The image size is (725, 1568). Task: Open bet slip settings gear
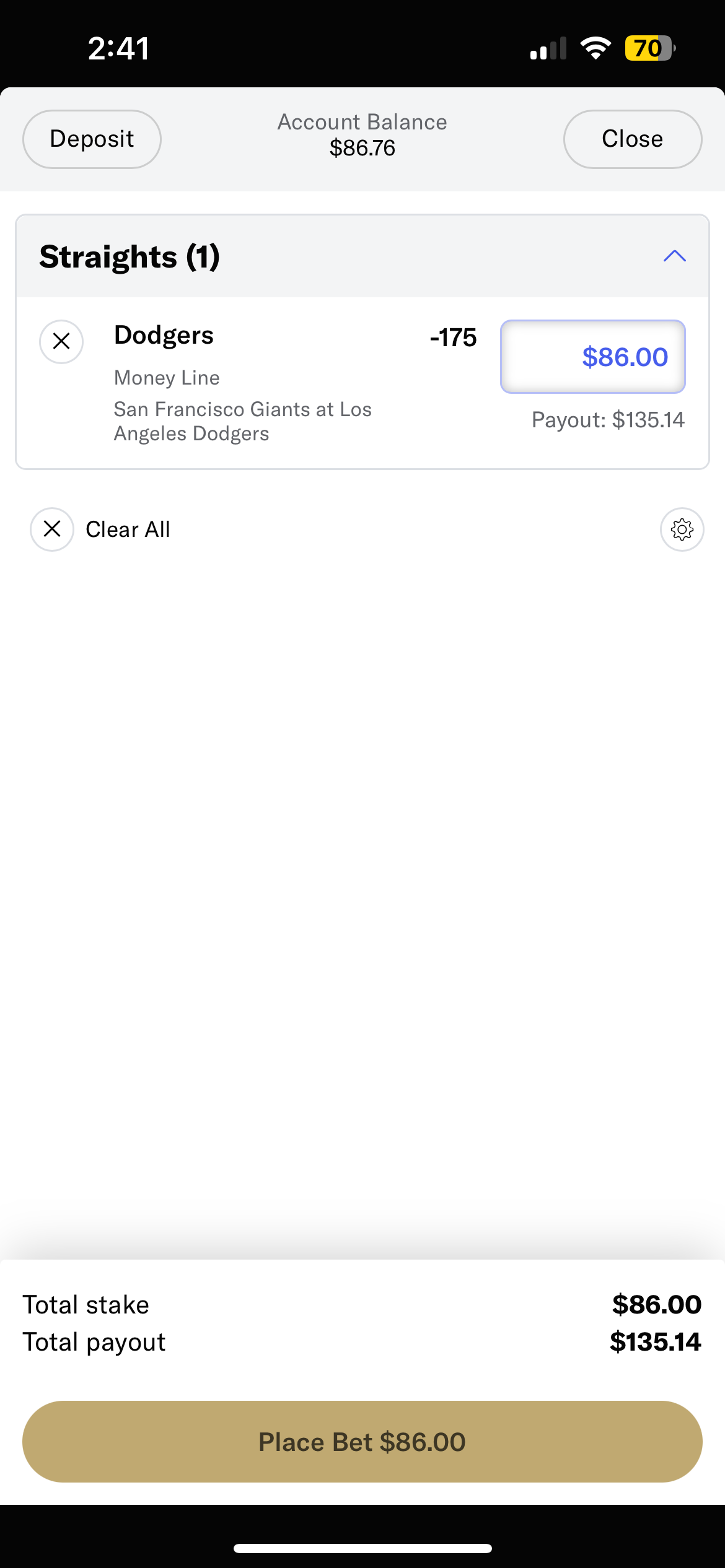click(682, 529)
